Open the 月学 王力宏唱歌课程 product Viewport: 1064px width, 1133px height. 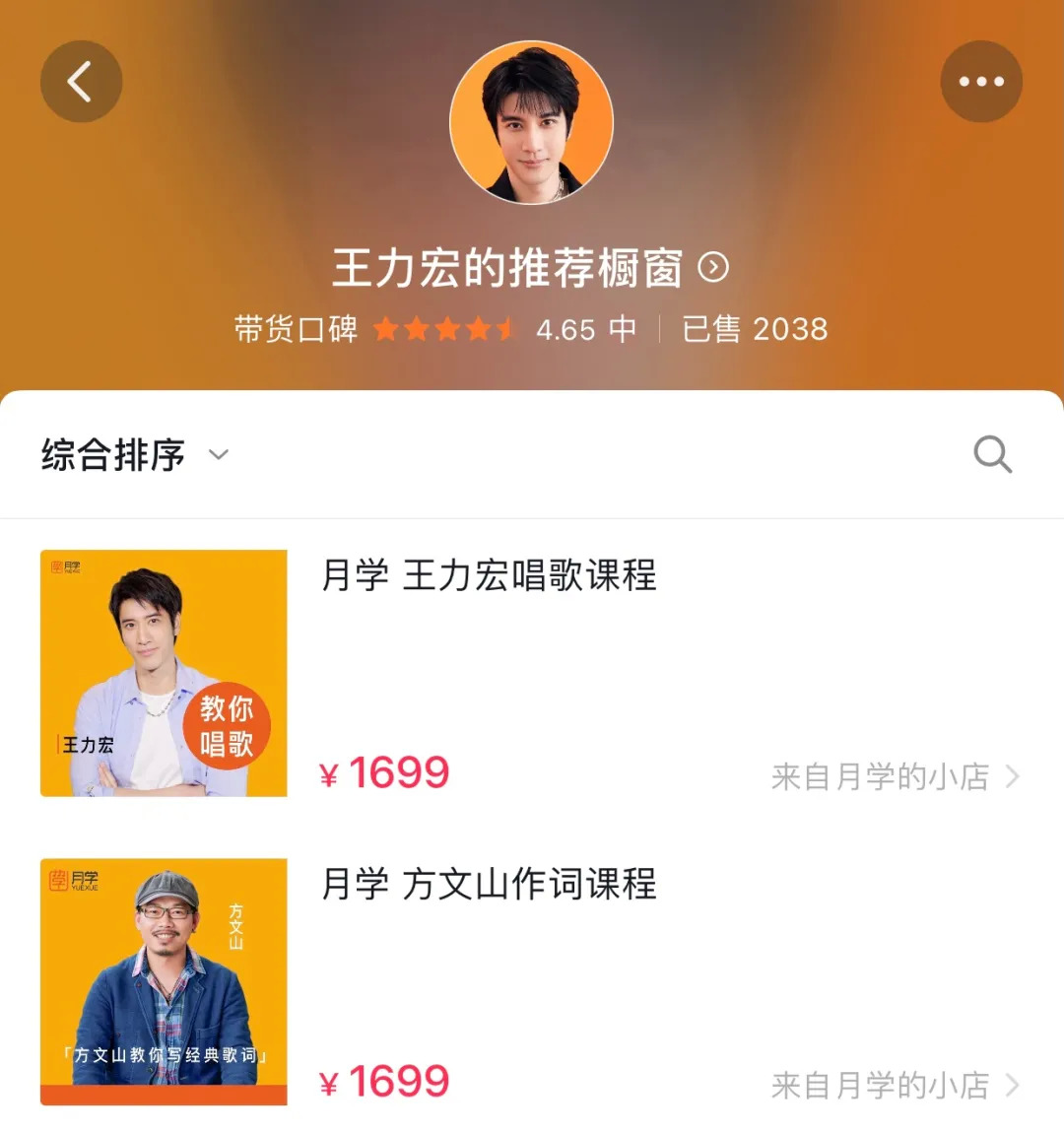(x=489, y=575)
